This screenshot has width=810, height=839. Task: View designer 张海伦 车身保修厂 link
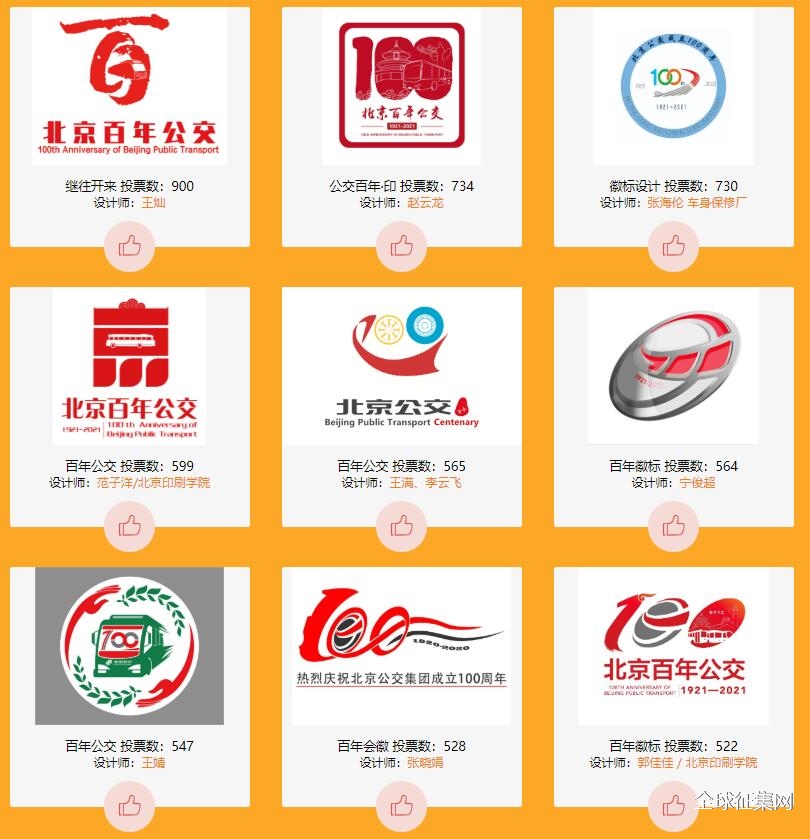pos(697,202)
